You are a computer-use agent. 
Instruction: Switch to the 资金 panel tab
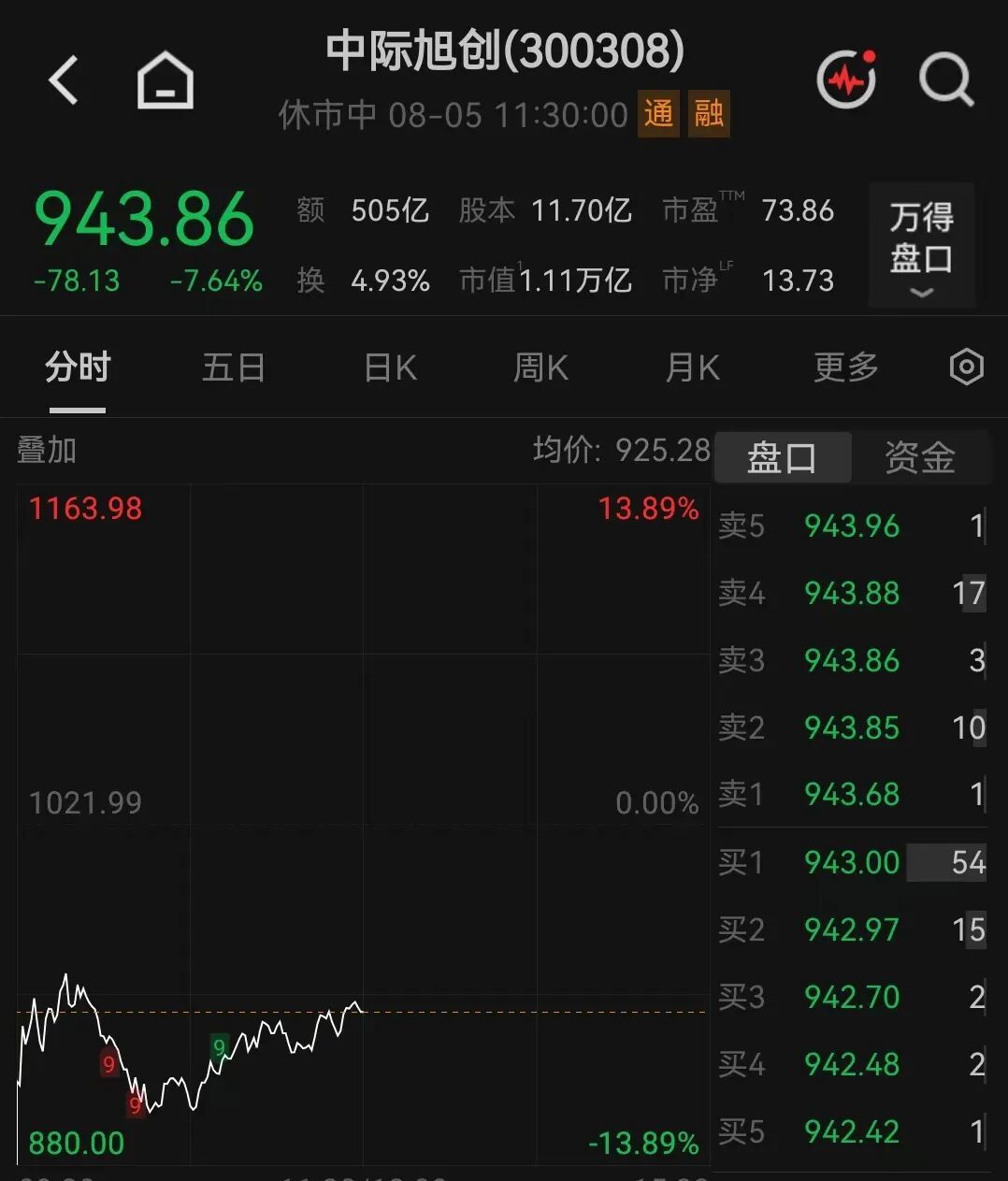(920, 457)
